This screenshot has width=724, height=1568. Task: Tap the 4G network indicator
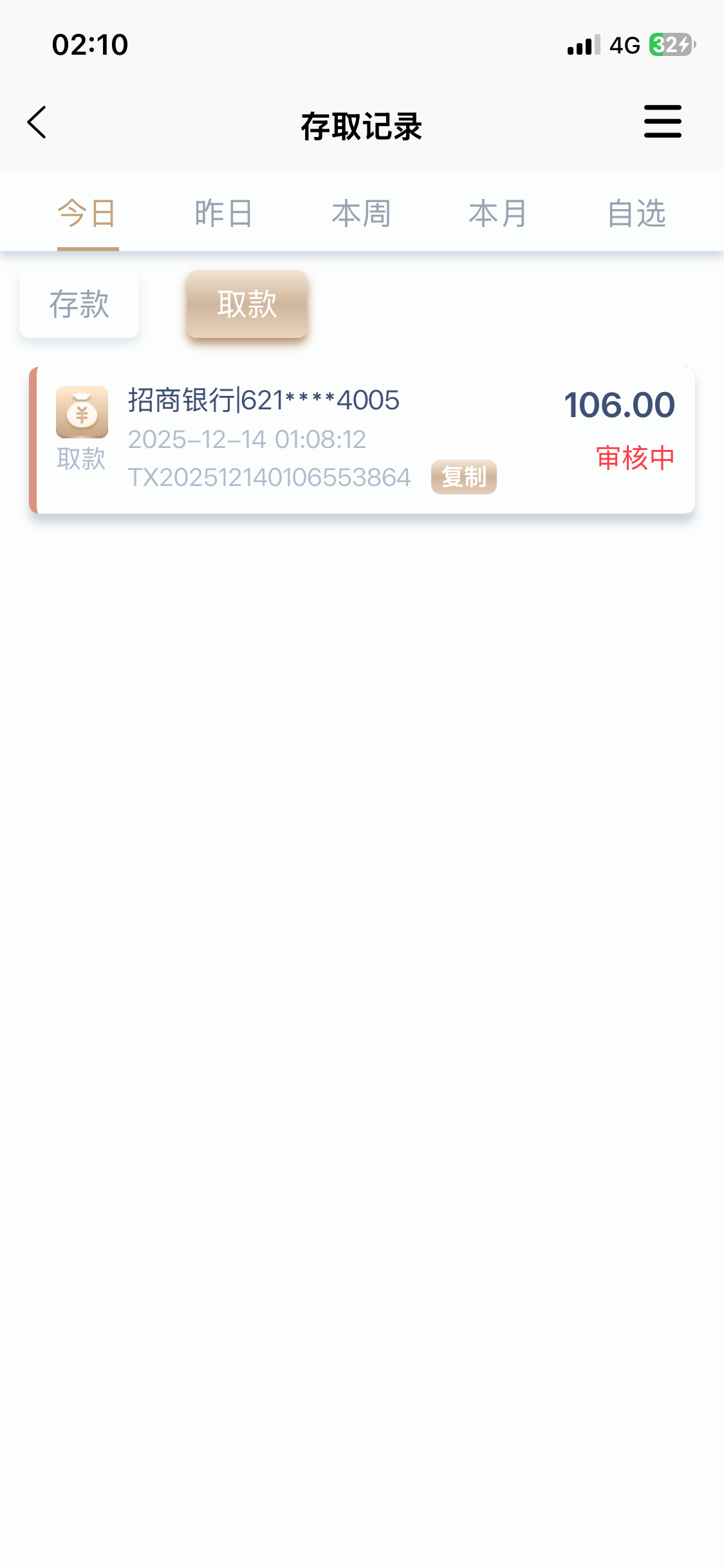click(x=626, y=44)
